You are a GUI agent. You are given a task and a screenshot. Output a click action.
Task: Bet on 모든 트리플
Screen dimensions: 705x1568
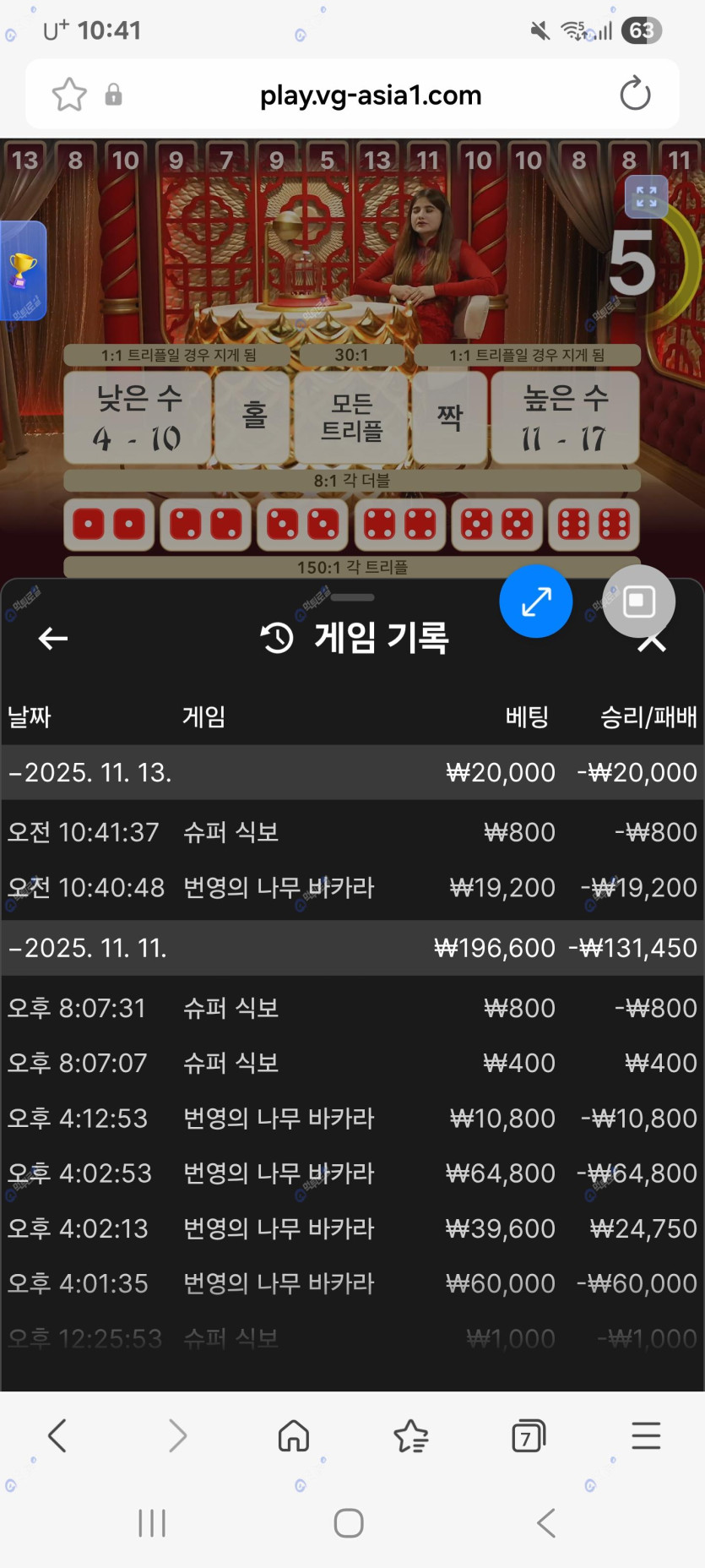pos(351,417)
